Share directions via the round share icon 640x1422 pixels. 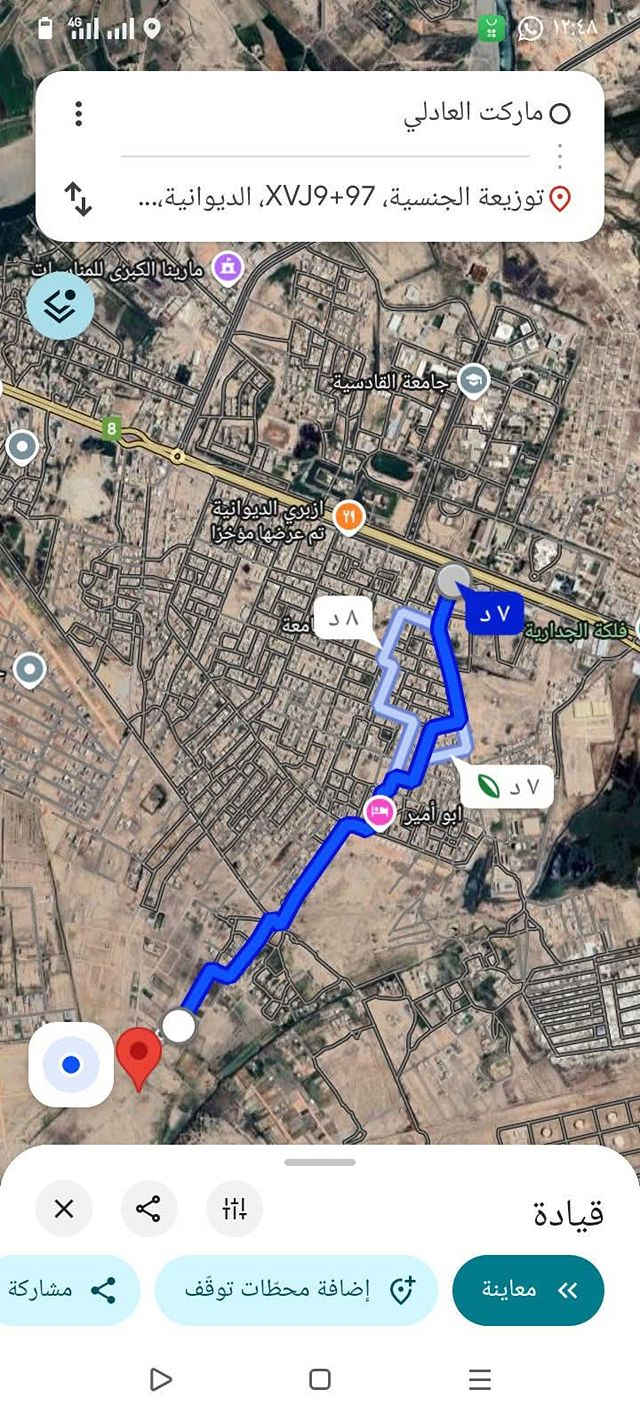[149, 1208]
